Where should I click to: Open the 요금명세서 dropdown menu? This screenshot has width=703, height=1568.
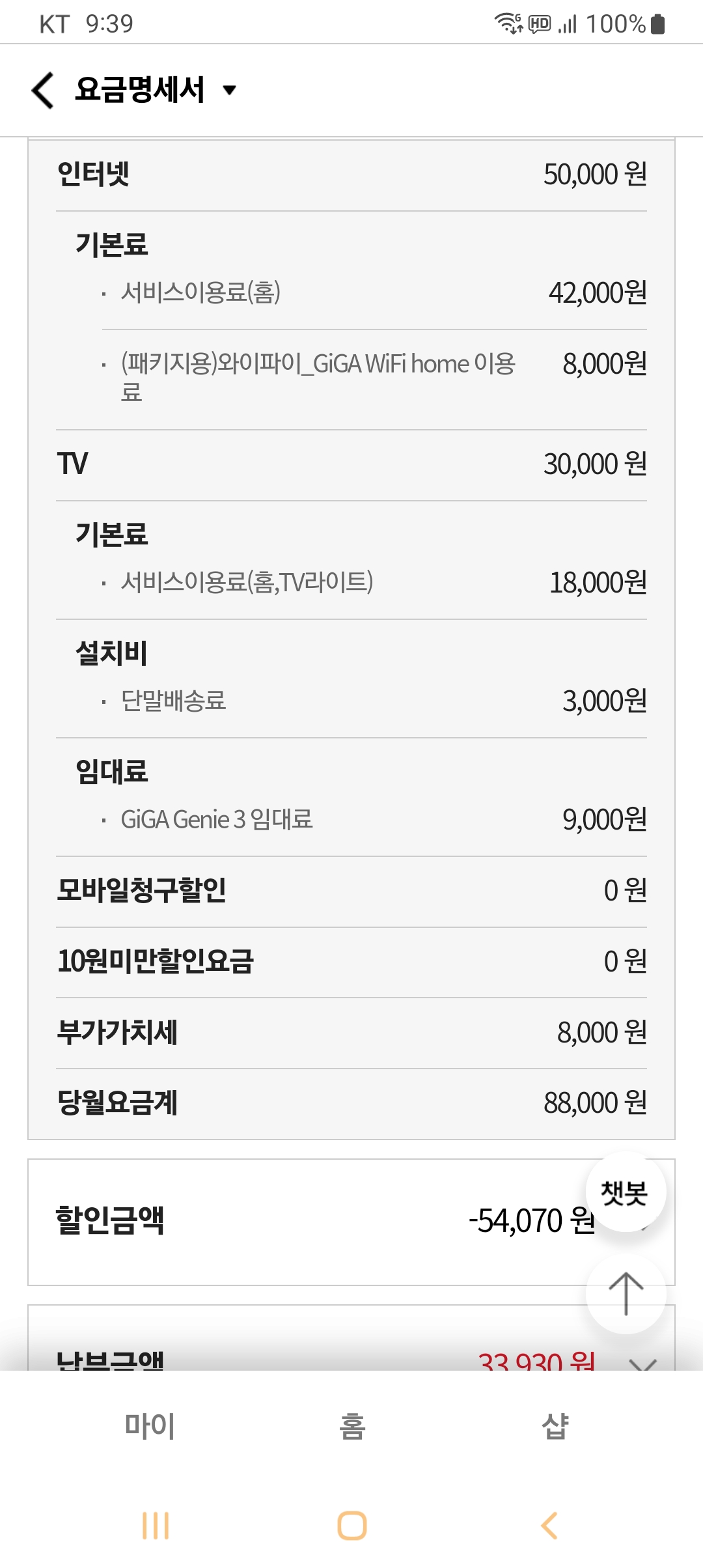point(229,90)
